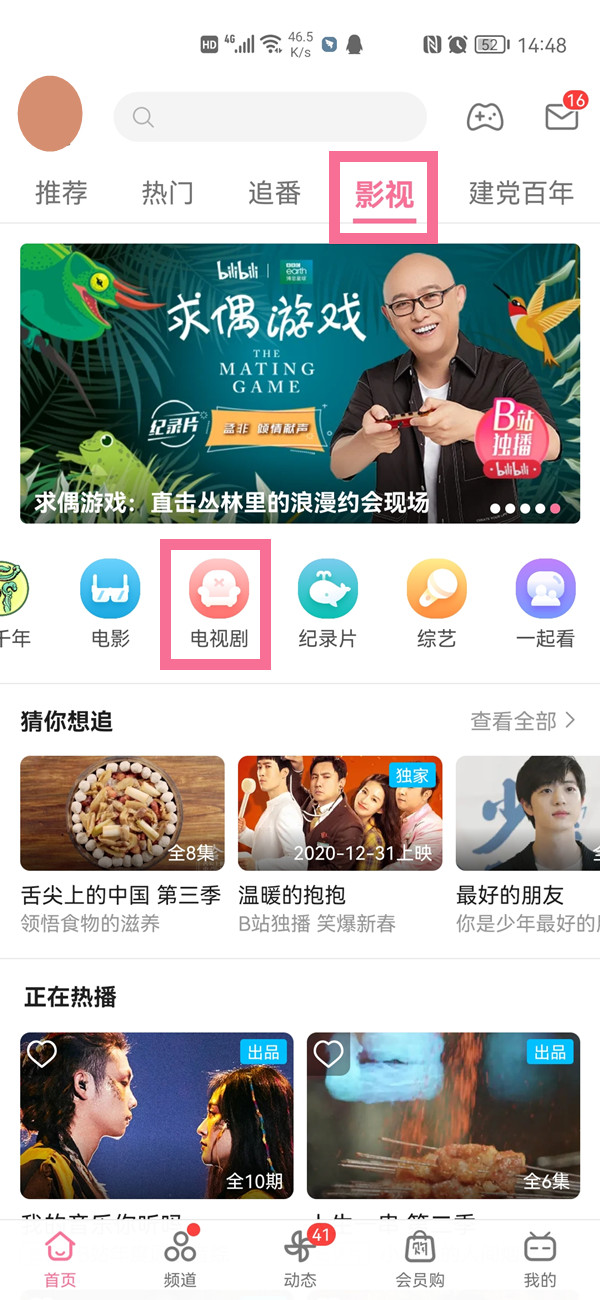
Task: Switch to the 推荐 tab
Action: [61, 193]
